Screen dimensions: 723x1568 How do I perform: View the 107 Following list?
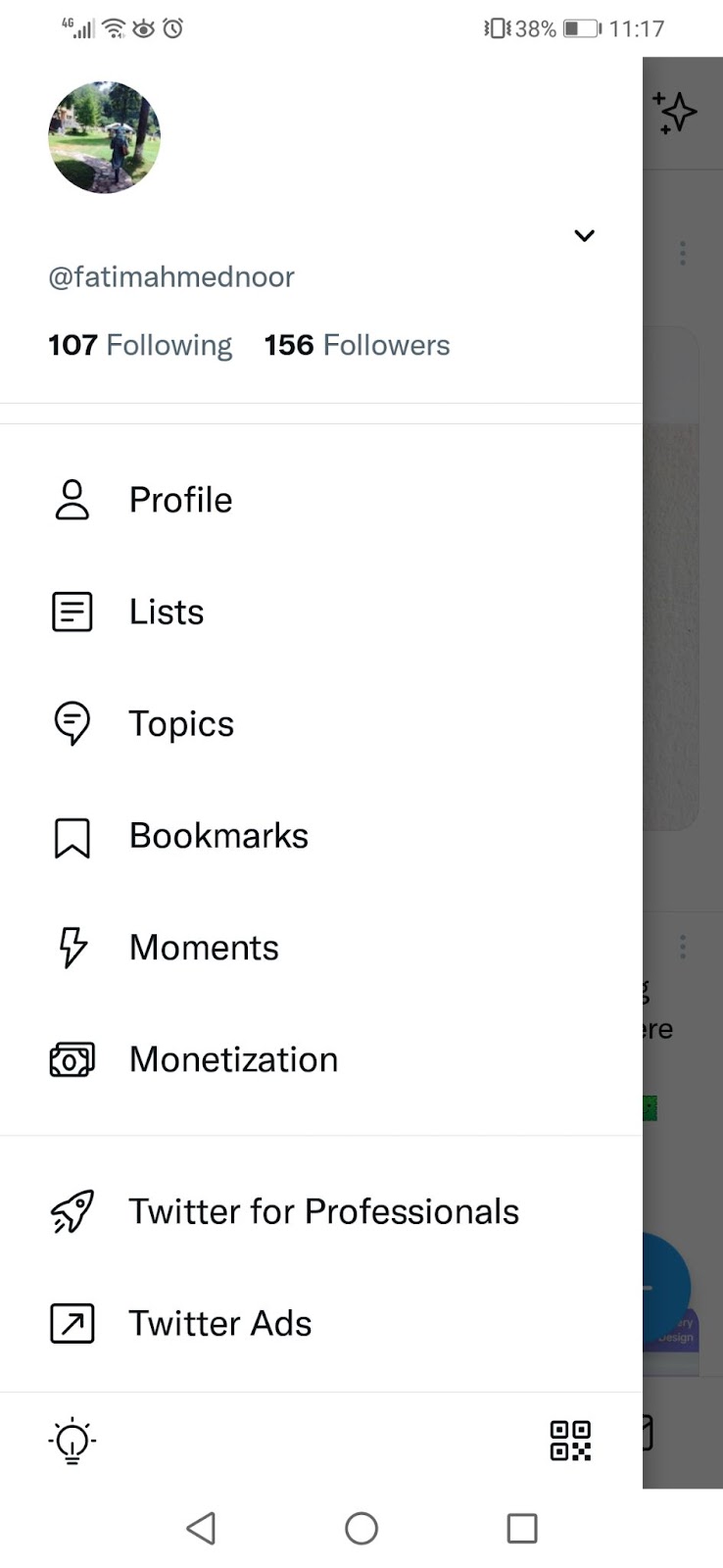140,345
